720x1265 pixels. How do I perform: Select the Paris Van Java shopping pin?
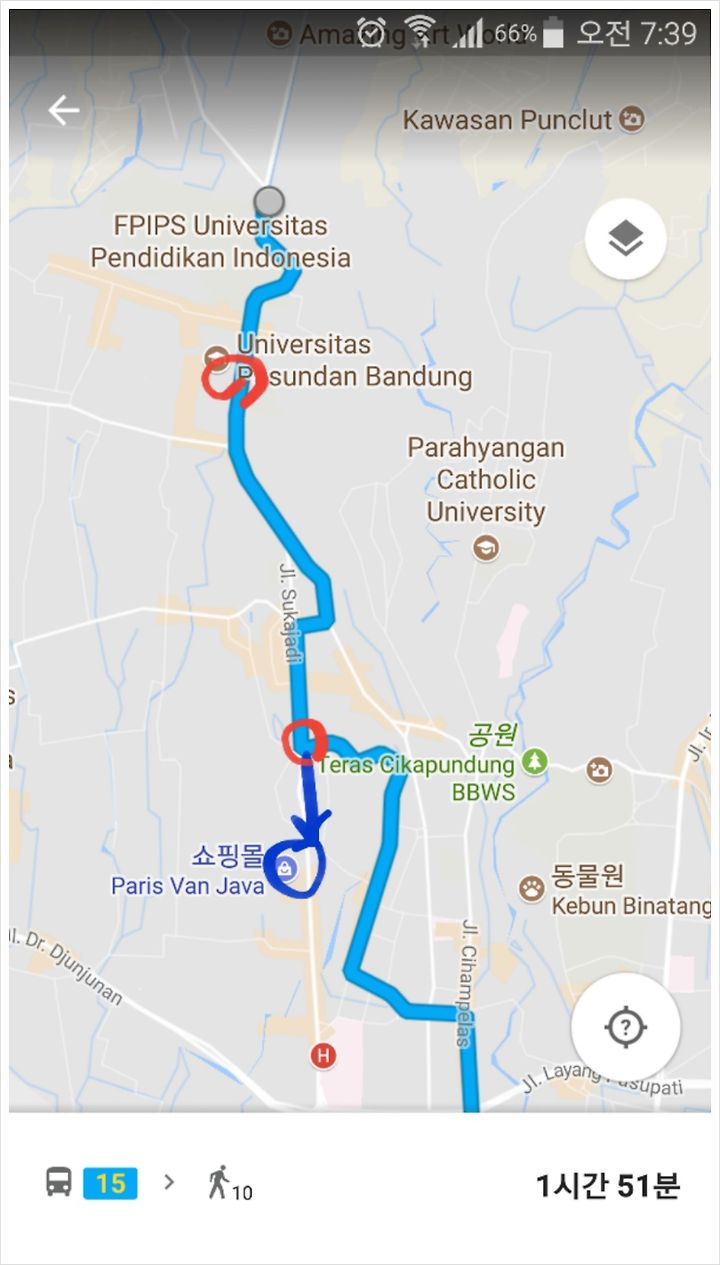tap(286, 869)
